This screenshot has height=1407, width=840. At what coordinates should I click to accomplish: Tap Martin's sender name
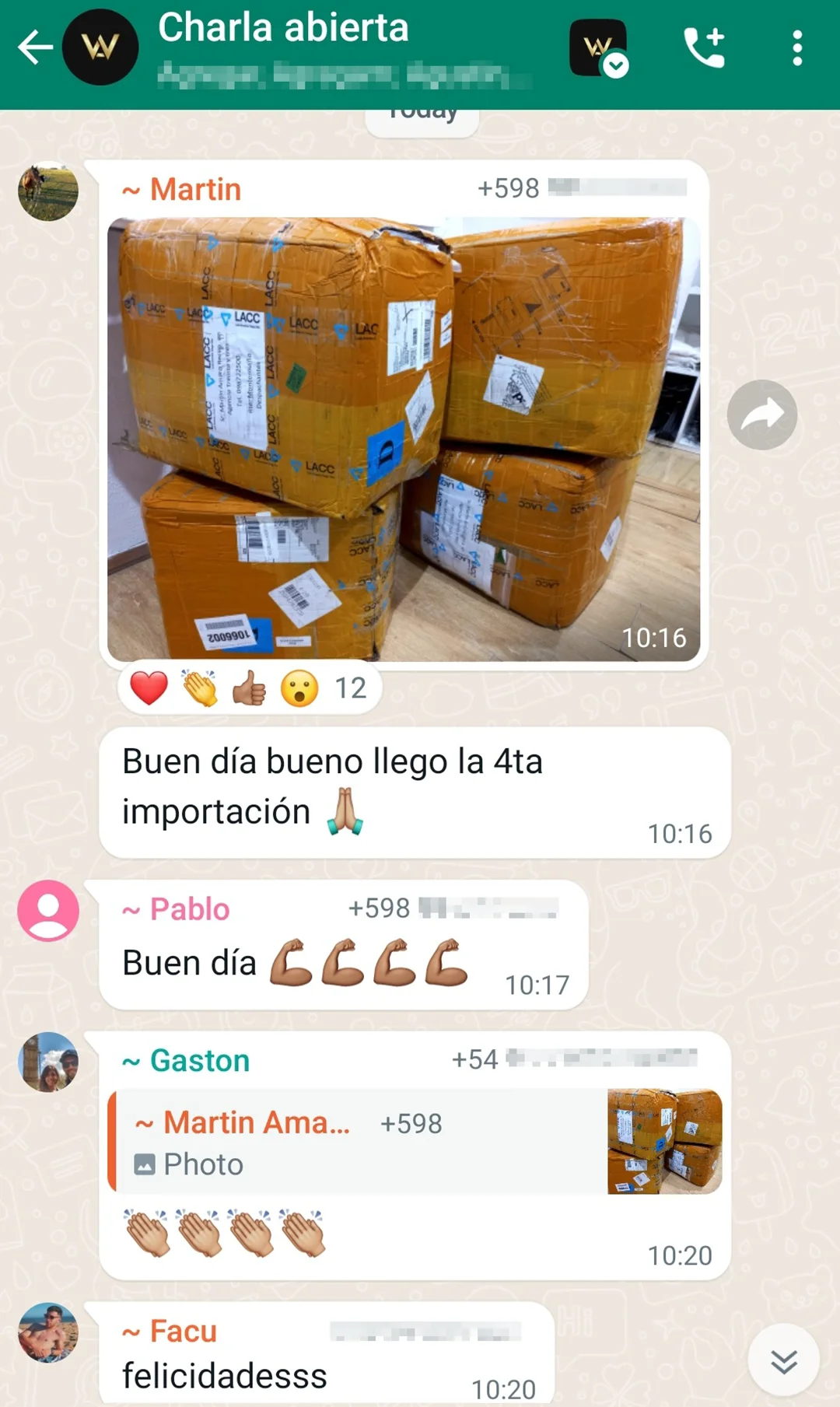click(x=194, y=190)
